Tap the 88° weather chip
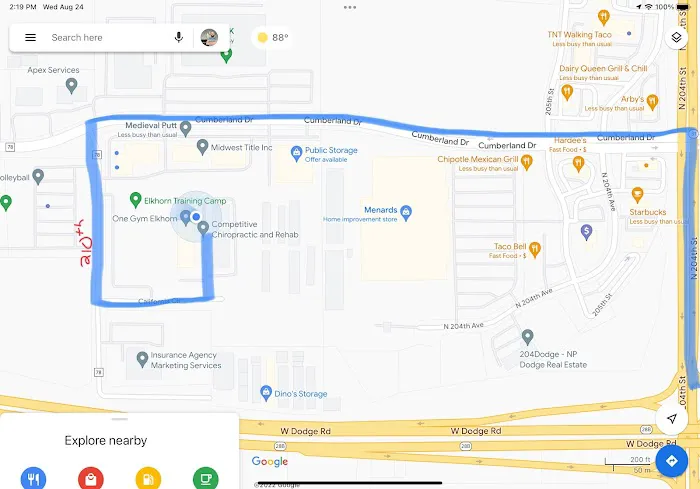This screenshot has width=700, height=489. tap(272, 37)
